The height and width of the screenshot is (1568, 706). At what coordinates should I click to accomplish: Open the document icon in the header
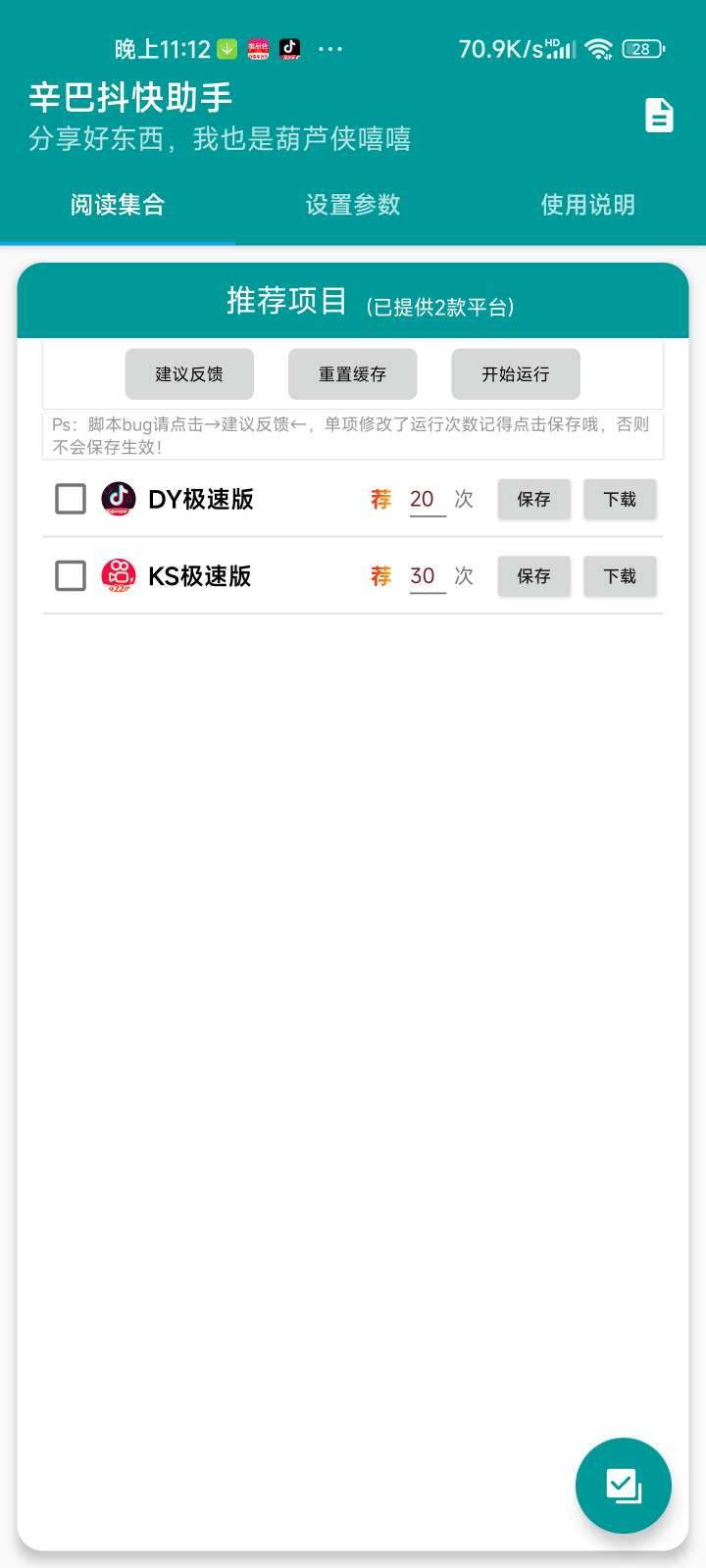point(659,116)
